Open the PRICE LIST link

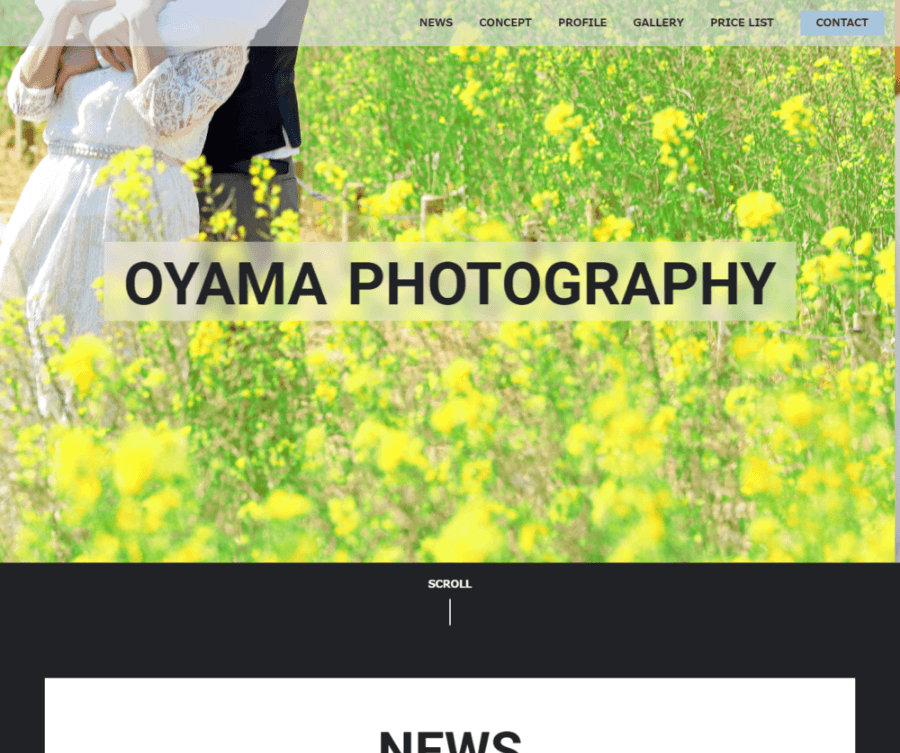742,23
